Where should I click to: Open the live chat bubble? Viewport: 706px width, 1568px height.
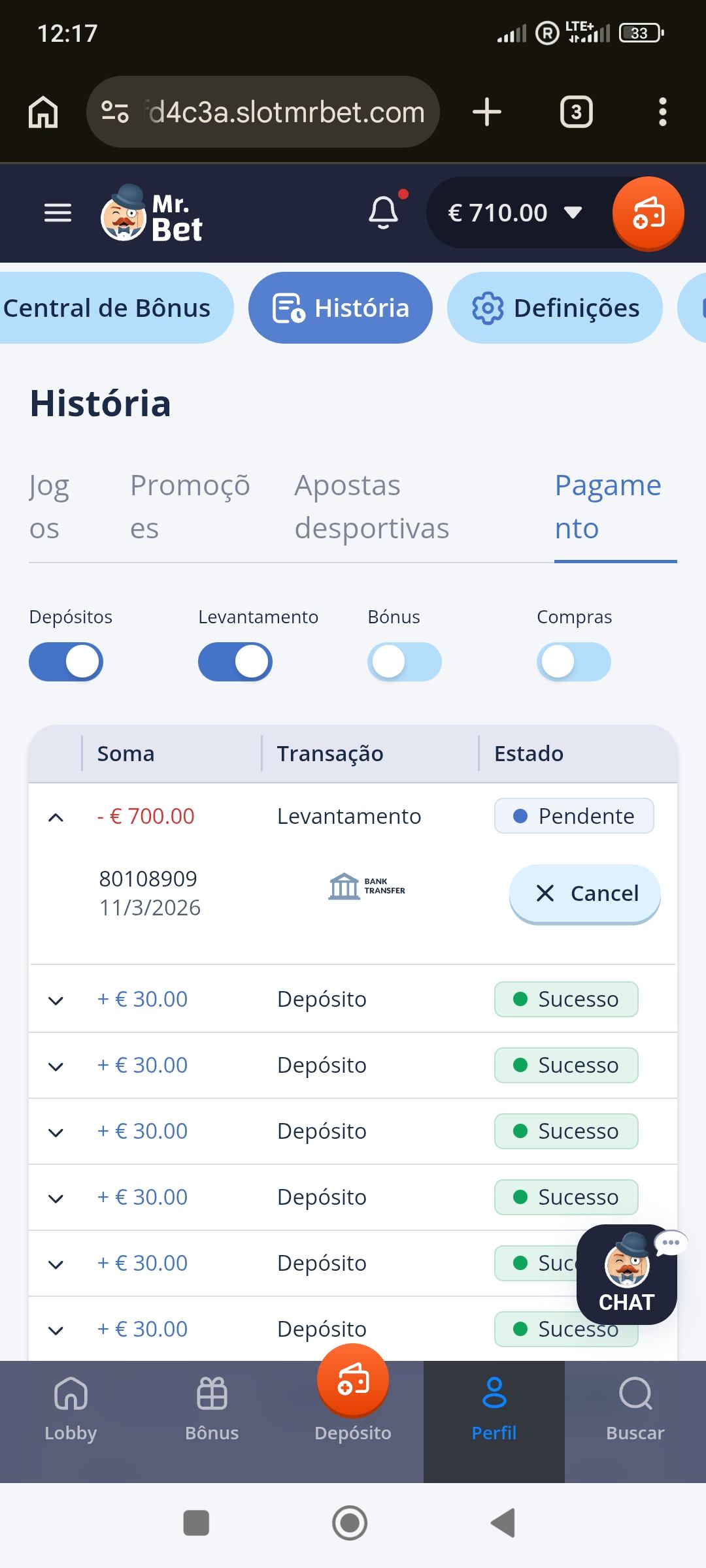pos(626,1274)
